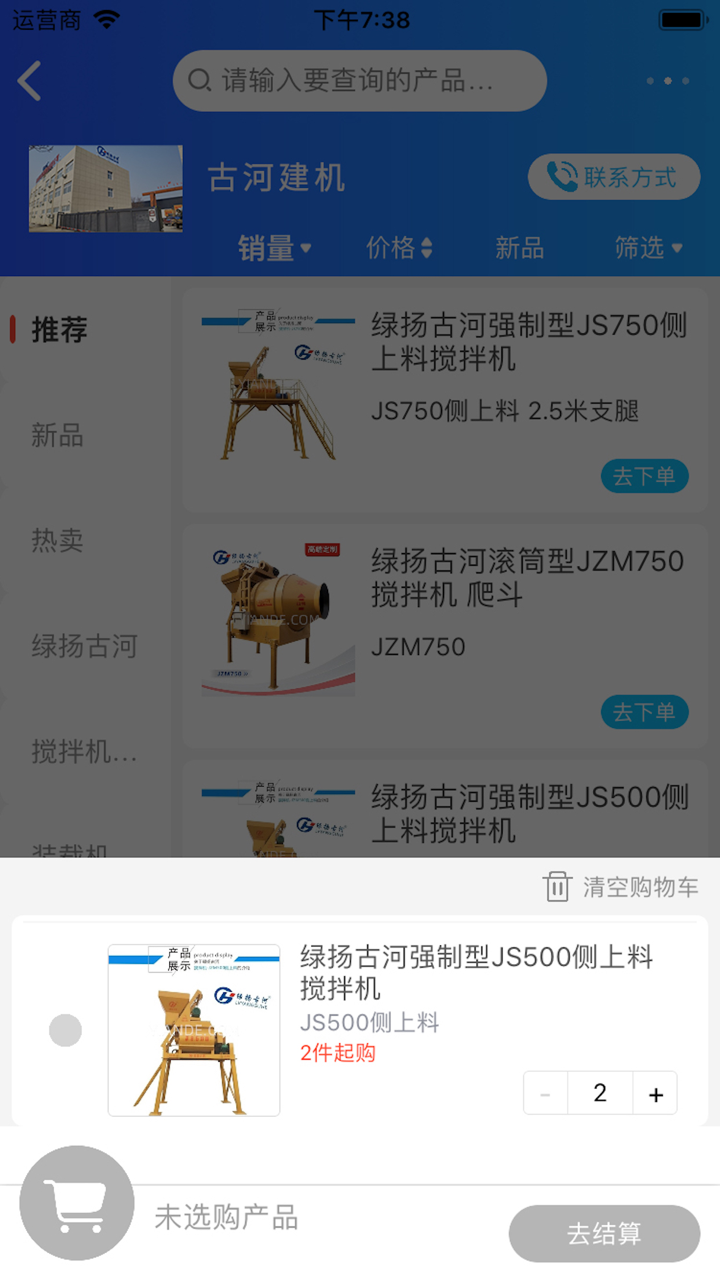The image size is (720, 1280).
Task: Tap the back arrow at top left
Action: (30, 80)
